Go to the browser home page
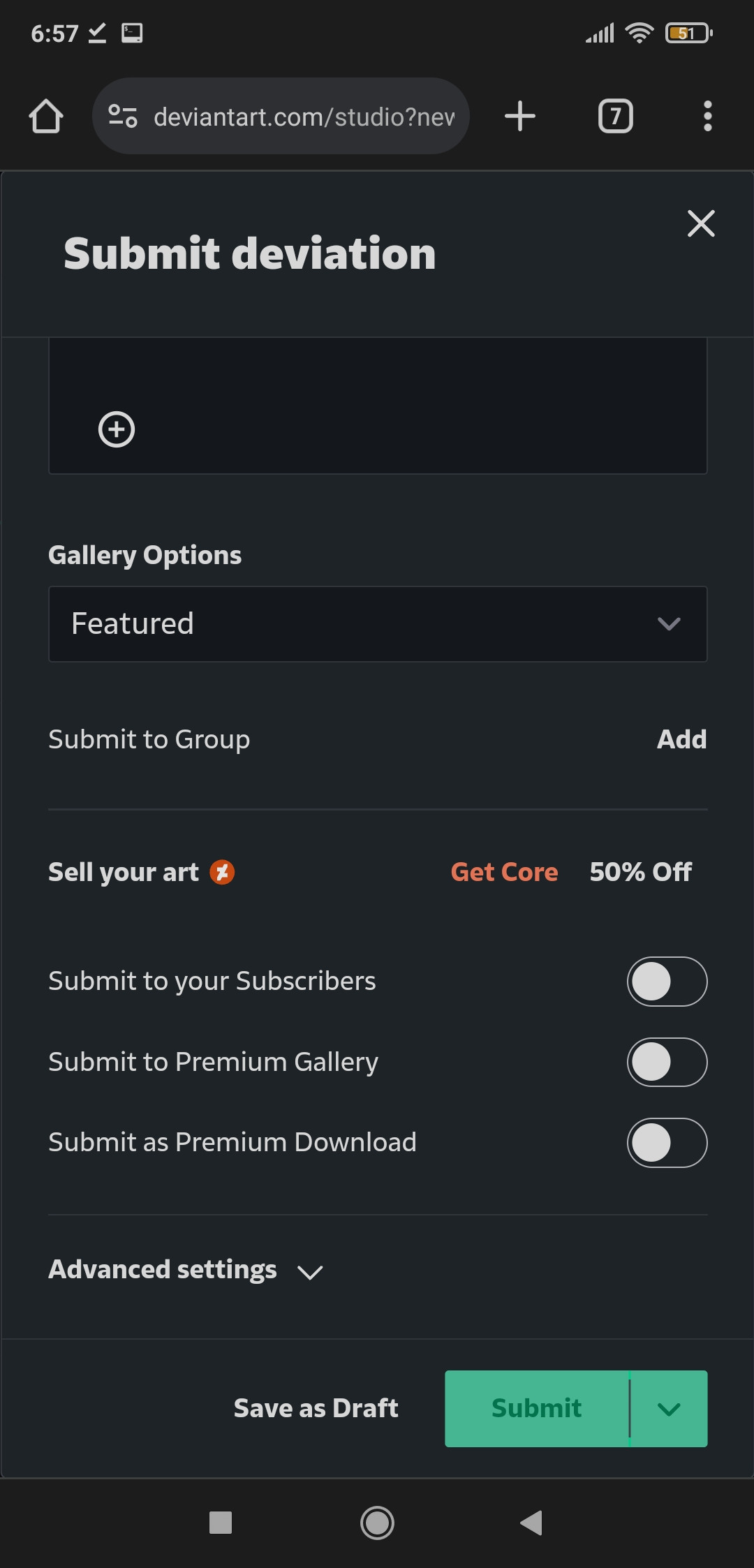This screenshot has height=1568, width=754. tap(46, 116)
